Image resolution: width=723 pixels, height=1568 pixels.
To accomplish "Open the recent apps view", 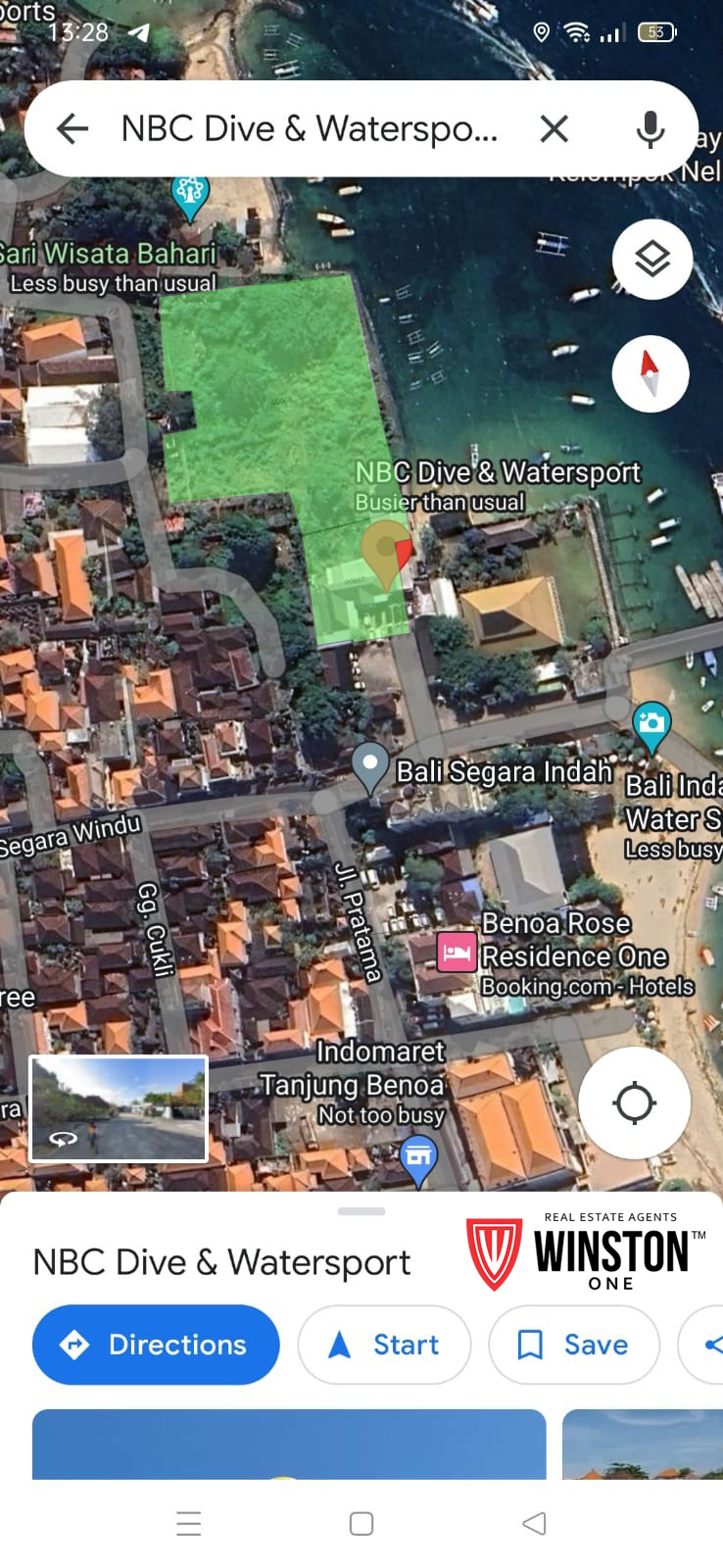I will click(x=189, y=1523).
